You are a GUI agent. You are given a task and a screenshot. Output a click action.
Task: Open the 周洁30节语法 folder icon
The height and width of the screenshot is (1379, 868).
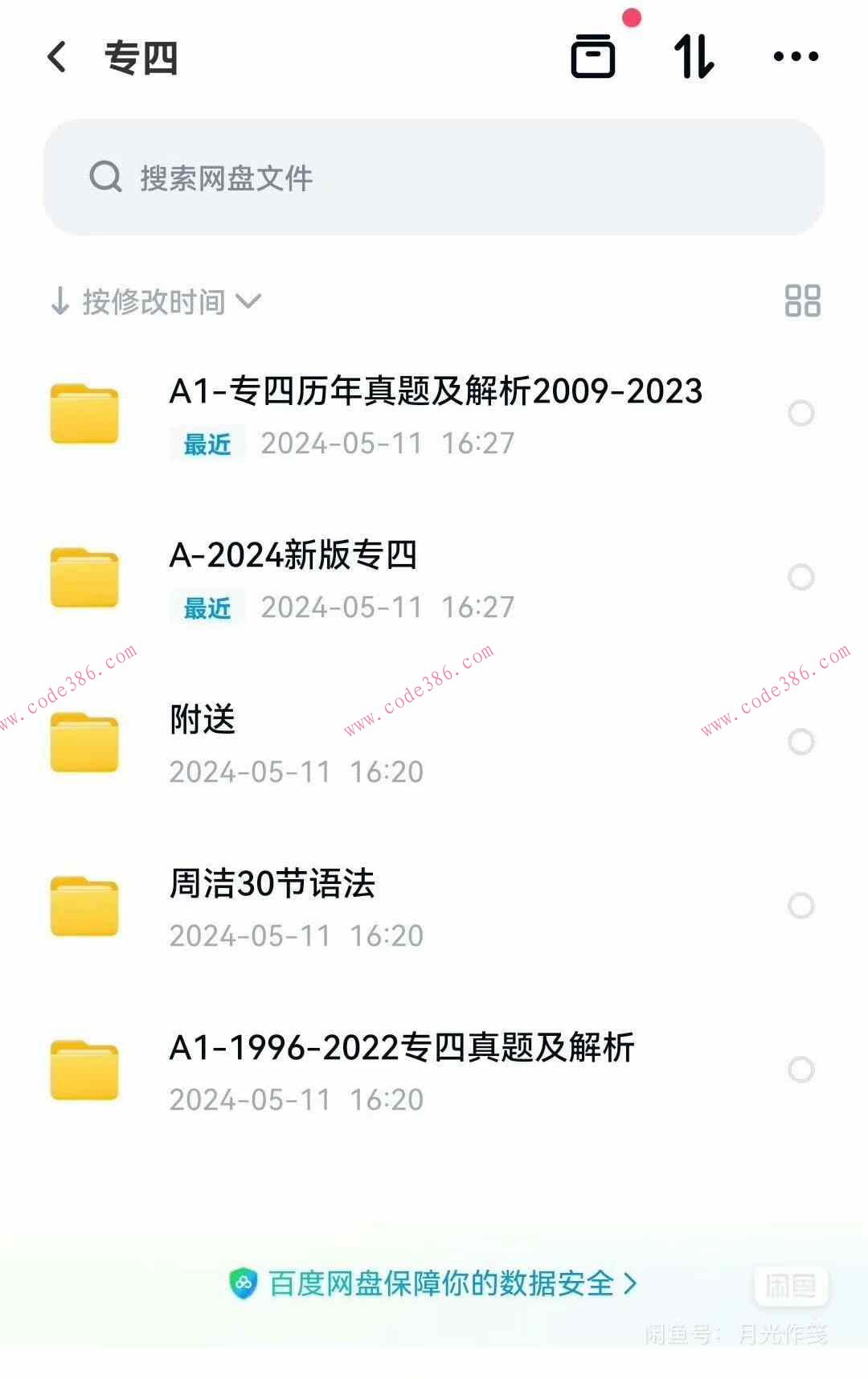pyautogui.click(x=84, y=906)
